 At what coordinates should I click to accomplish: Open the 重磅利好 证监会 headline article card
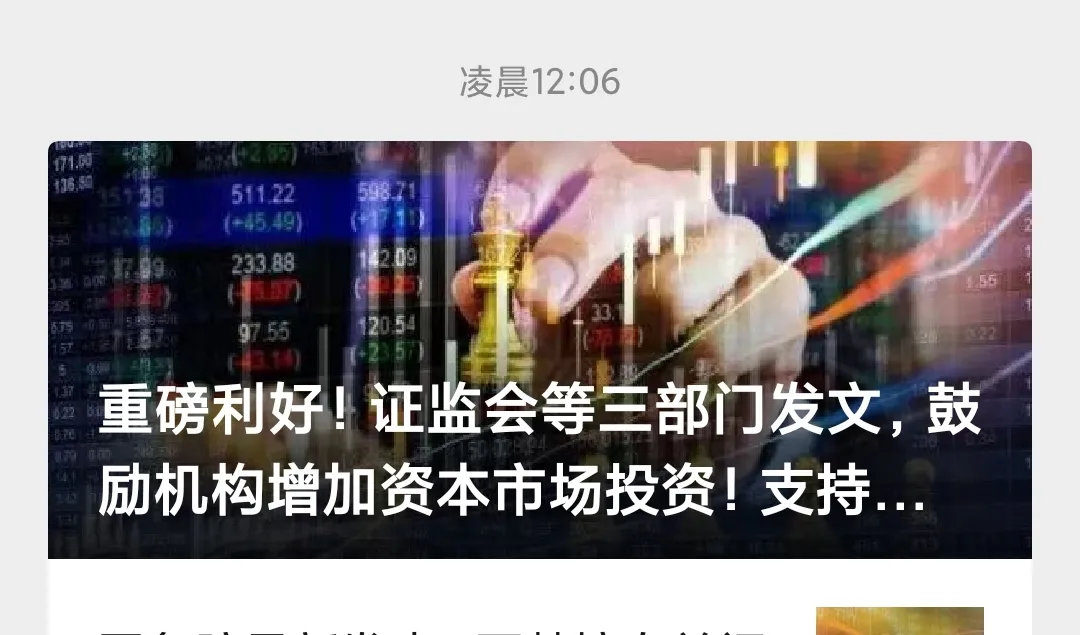(540, 350)
